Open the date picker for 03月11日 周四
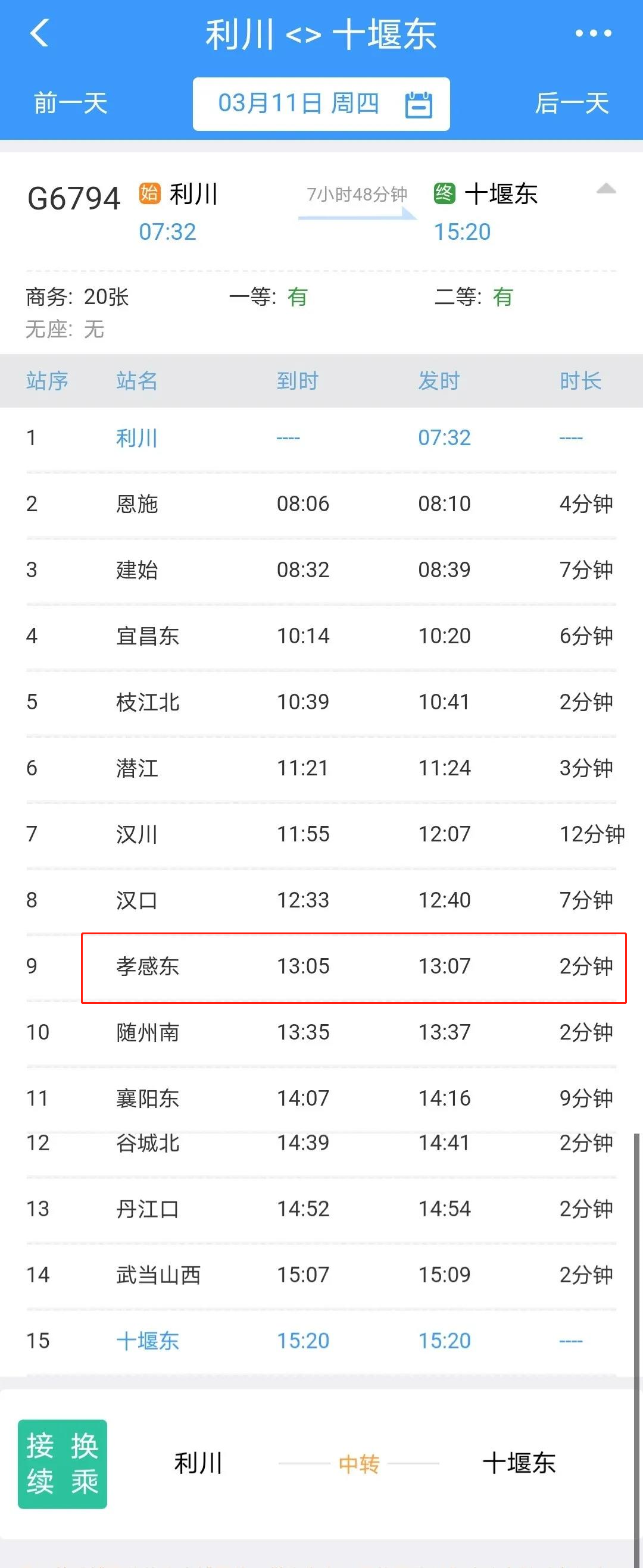The image size is (643, 1568). point(321,104)
